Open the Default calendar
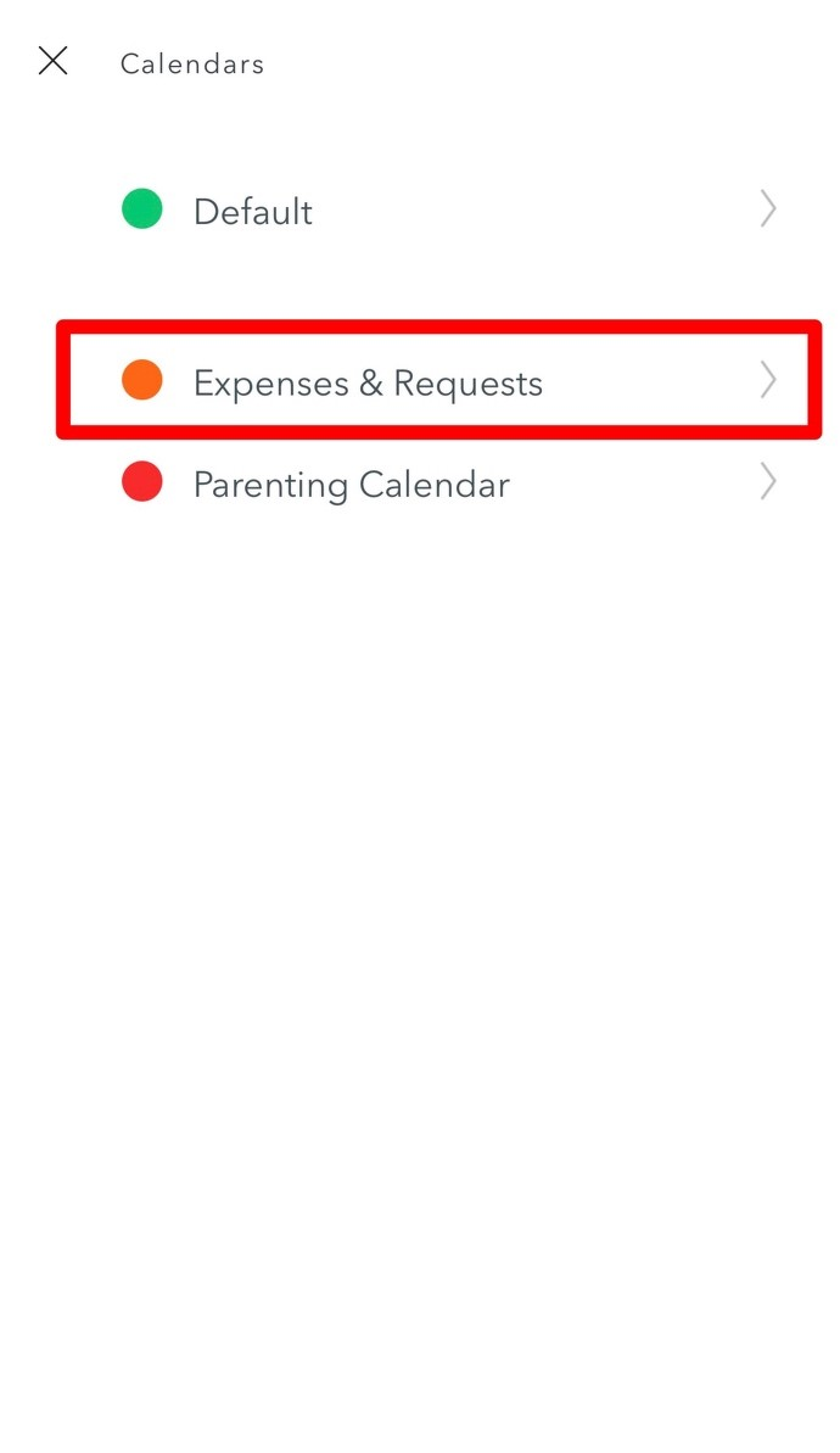The width and height of the screenshot is (840, 1453). [253, 211]
